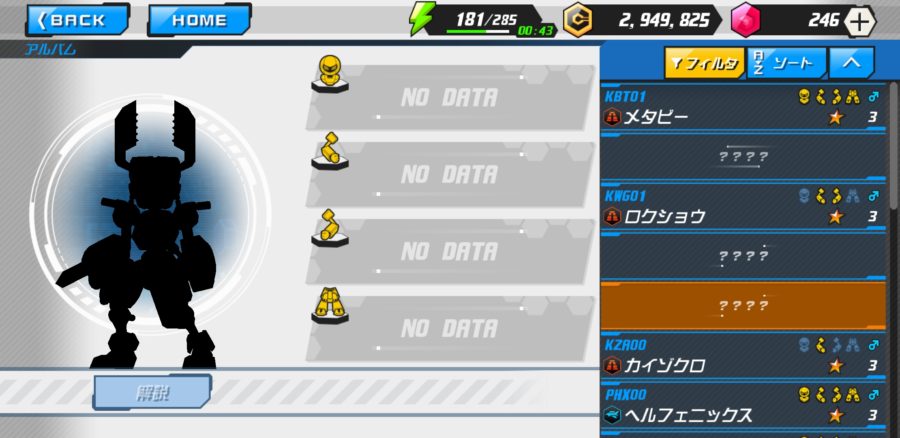Go back with the BACK button

pos(77,19)
